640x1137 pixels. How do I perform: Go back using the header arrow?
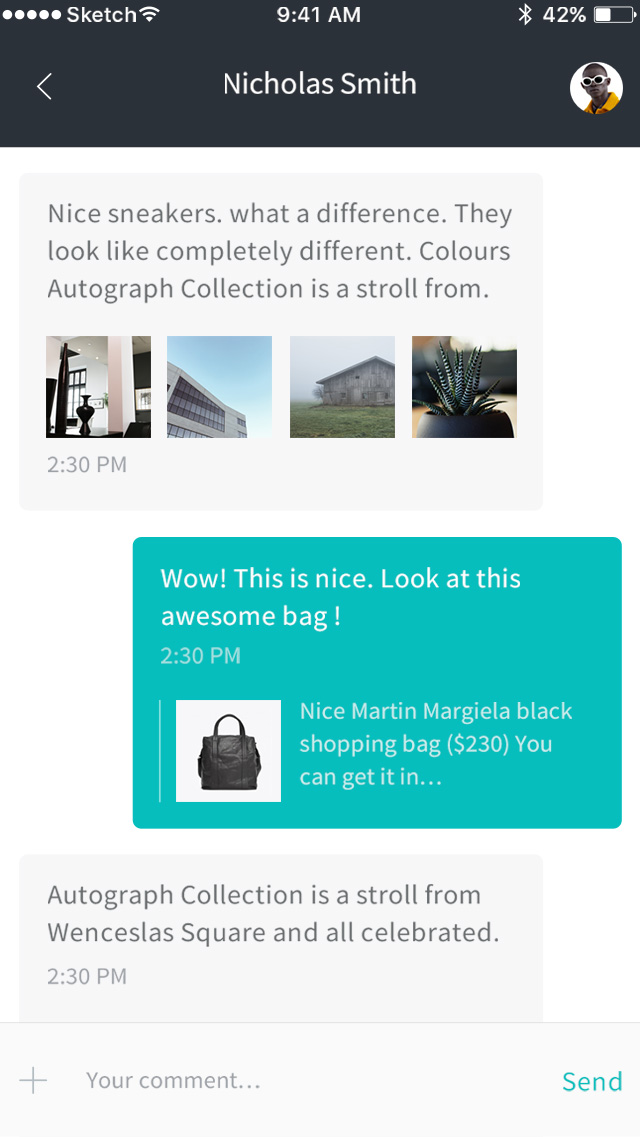pyautogui.click(x=44, y=87)
